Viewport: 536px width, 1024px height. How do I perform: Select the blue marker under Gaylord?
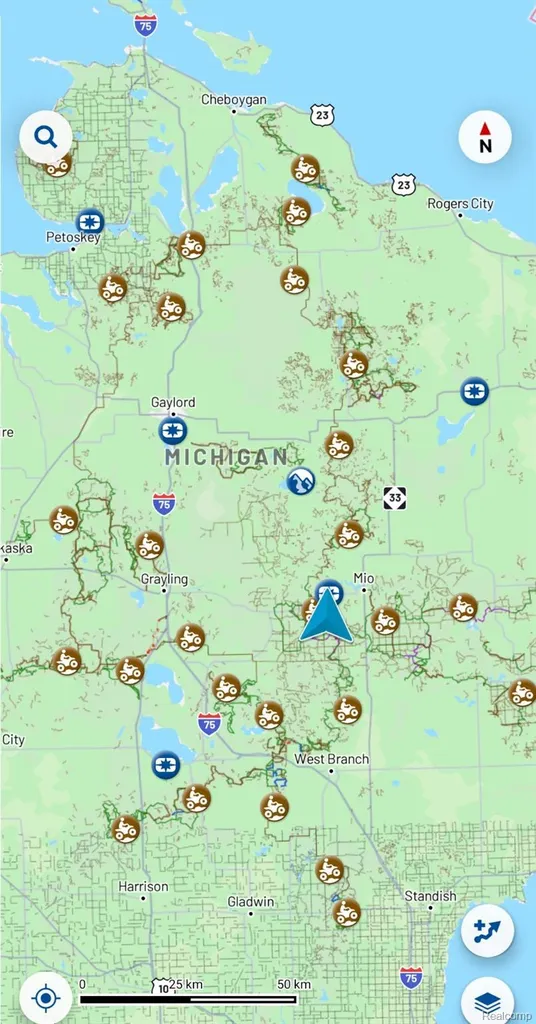(173, 431)
